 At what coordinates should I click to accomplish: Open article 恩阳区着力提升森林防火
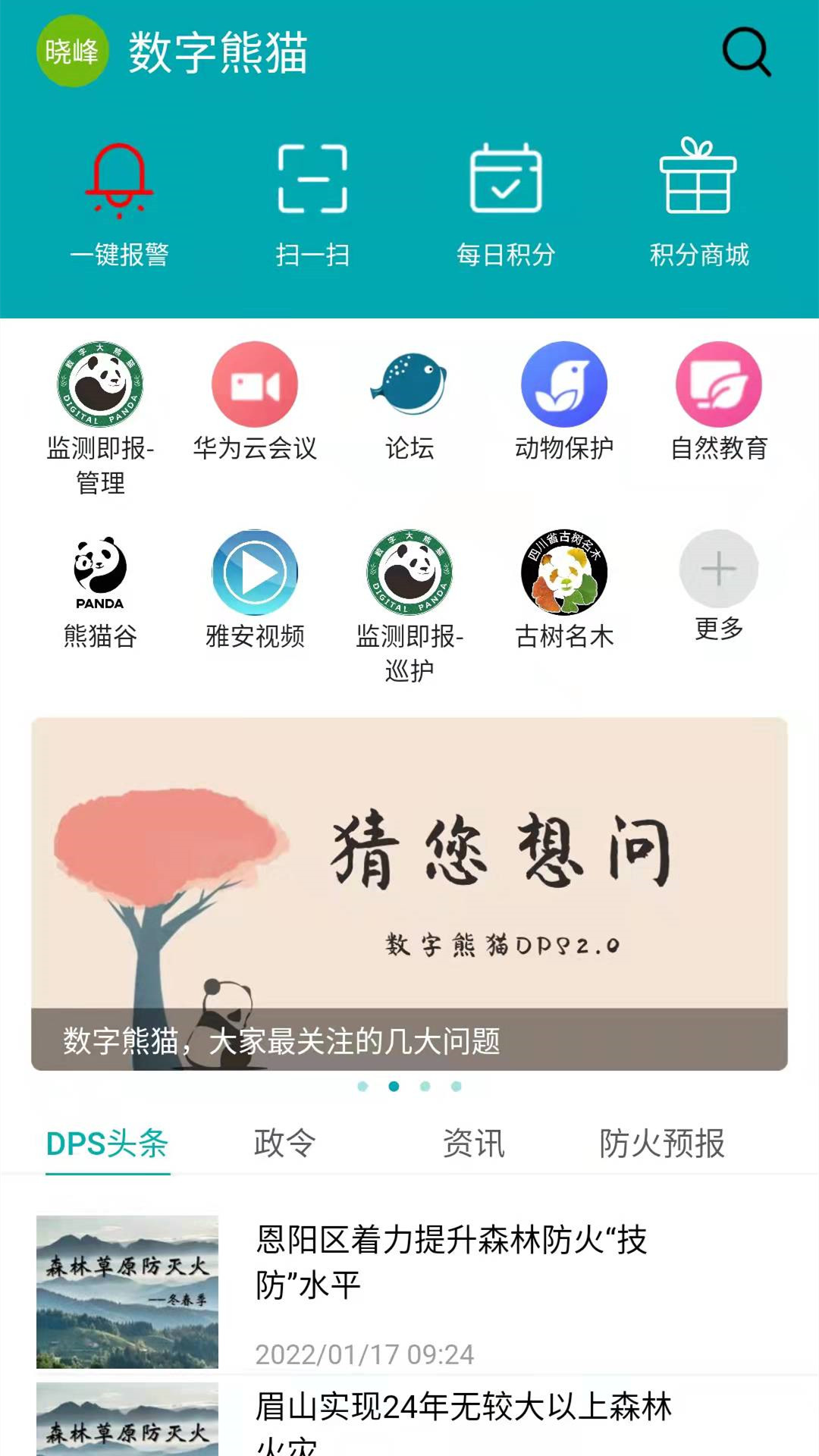click(x=451, y=1262)
